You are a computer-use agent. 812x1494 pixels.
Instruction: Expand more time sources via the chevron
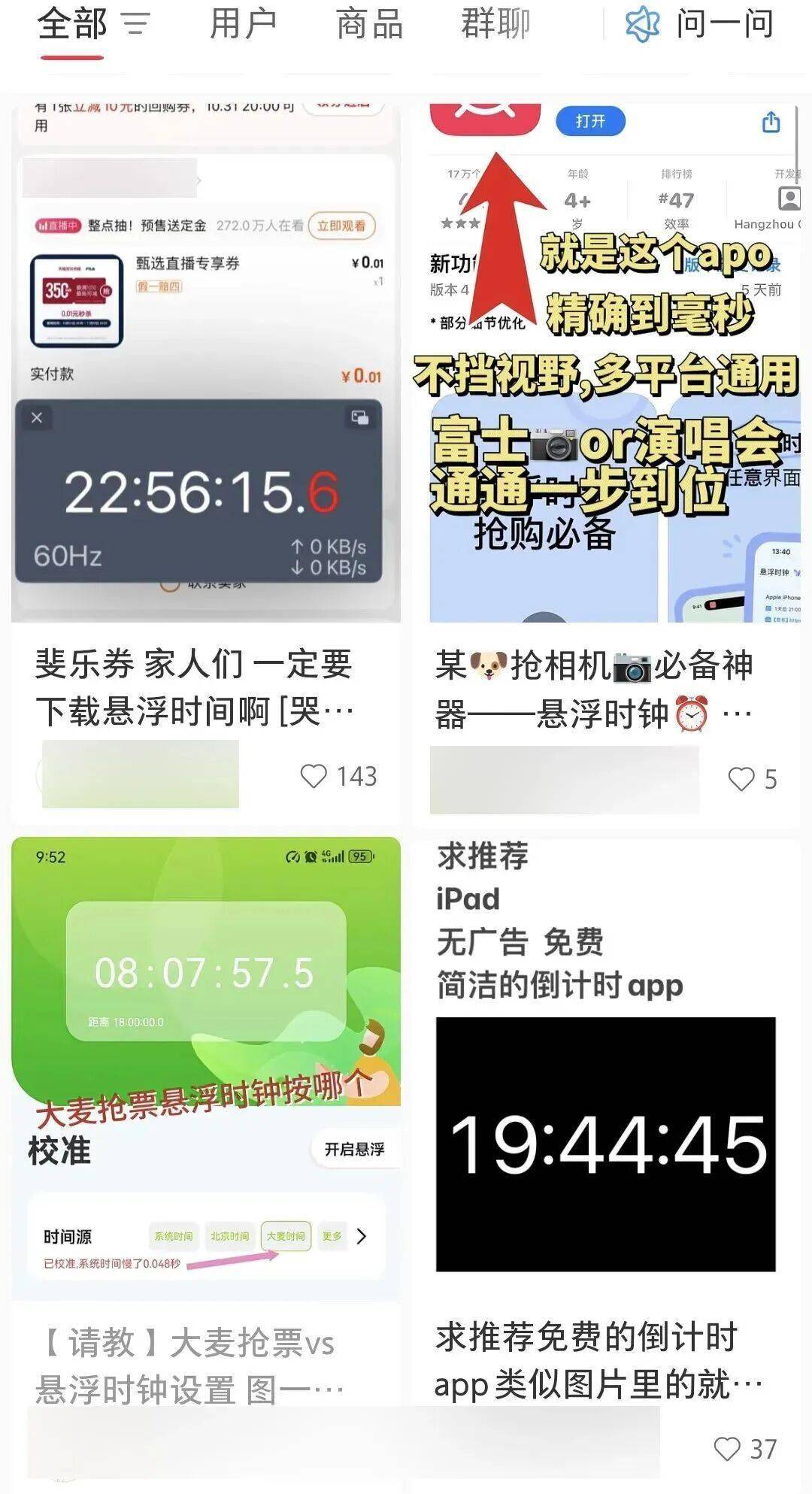click(362, 1234)
